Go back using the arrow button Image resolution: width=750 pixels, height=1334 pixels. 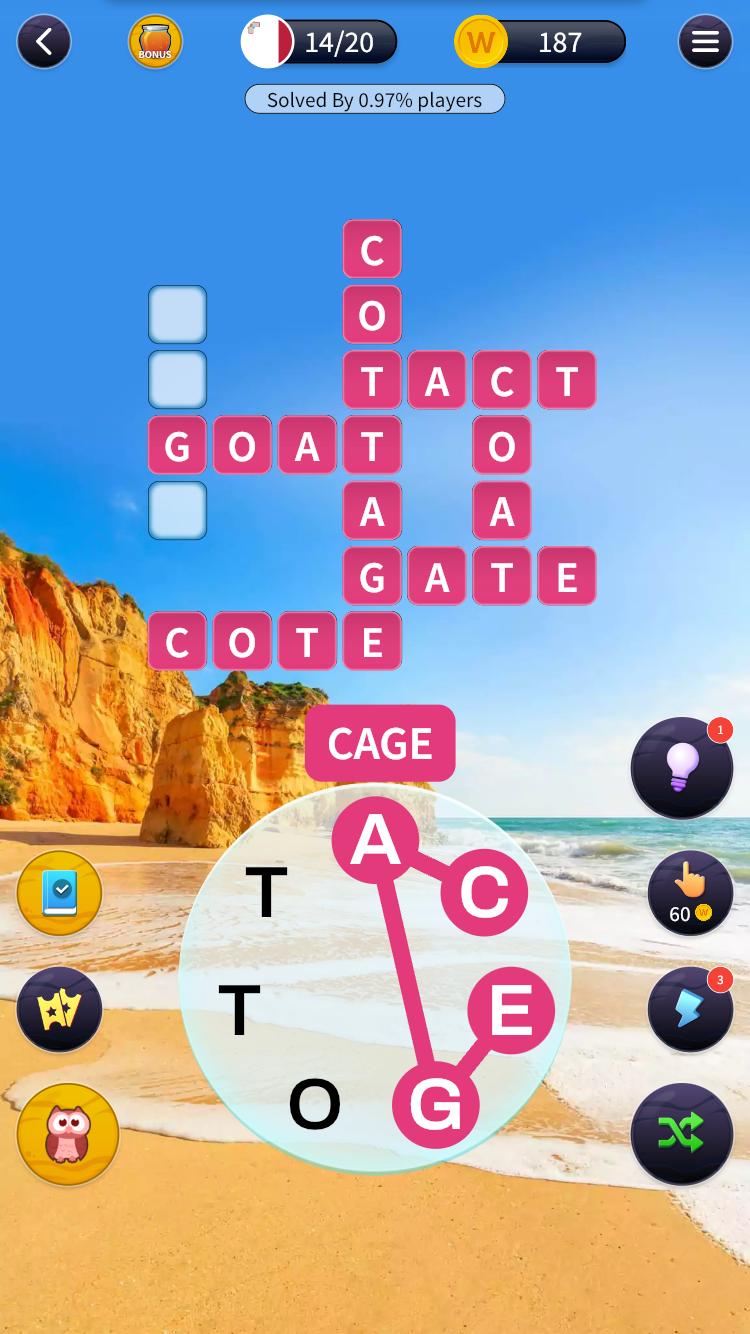[43, 42]
